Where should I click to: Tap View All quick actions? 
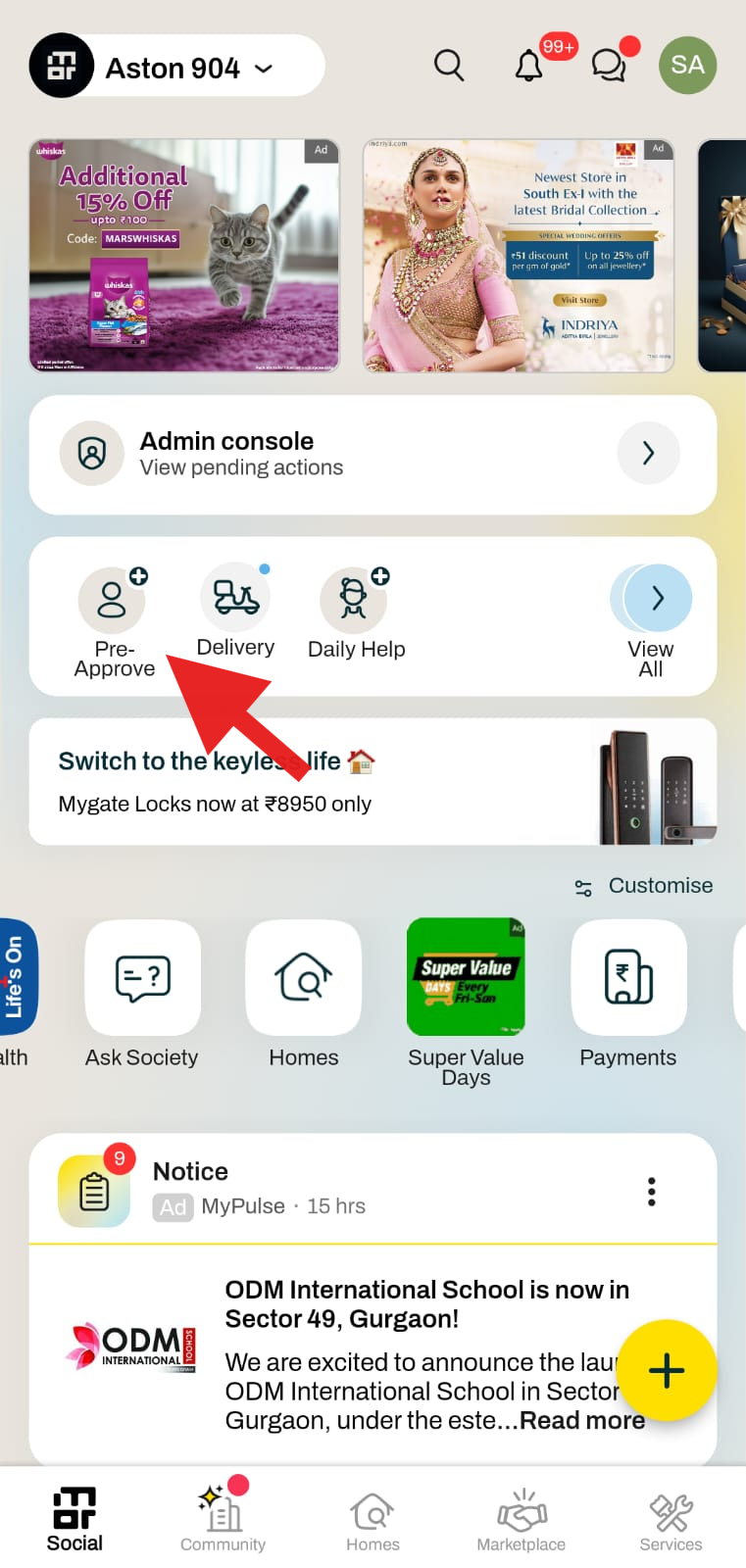653,617
